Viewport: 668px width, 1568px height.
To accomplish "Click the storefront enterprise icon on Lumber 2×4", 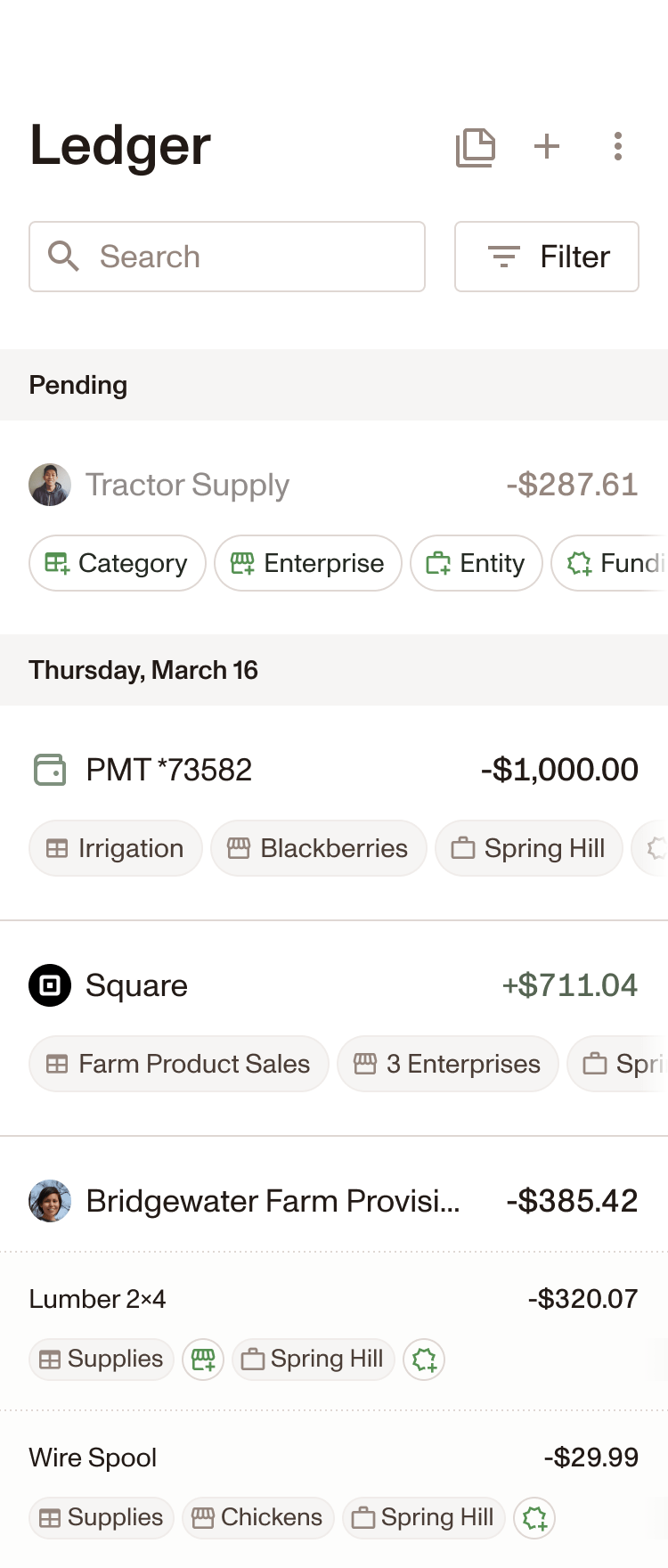I will [x=203, y=1360].
